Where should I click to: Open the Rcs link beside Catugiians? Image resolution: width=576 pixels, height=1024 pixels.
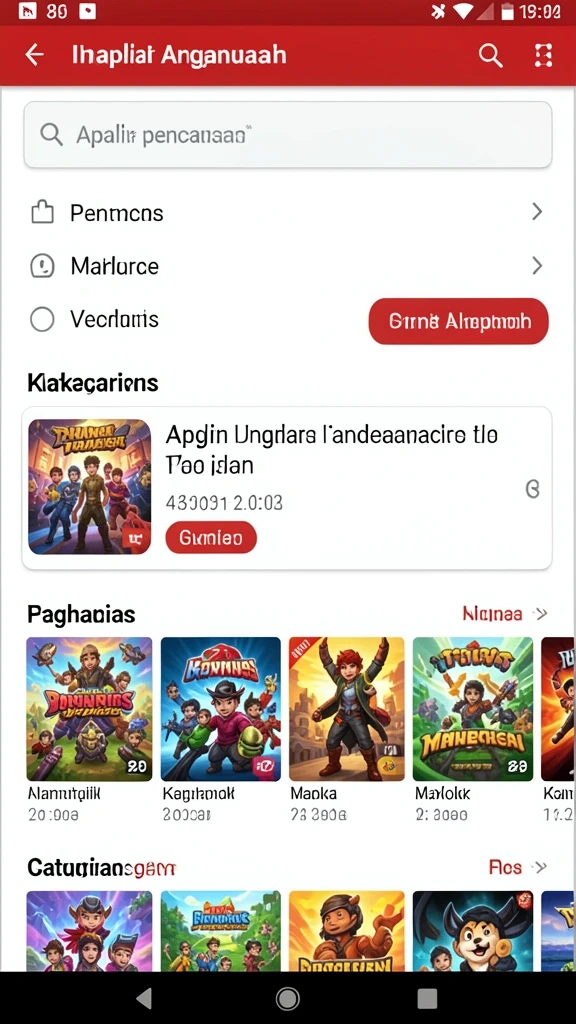click(518, 867)
